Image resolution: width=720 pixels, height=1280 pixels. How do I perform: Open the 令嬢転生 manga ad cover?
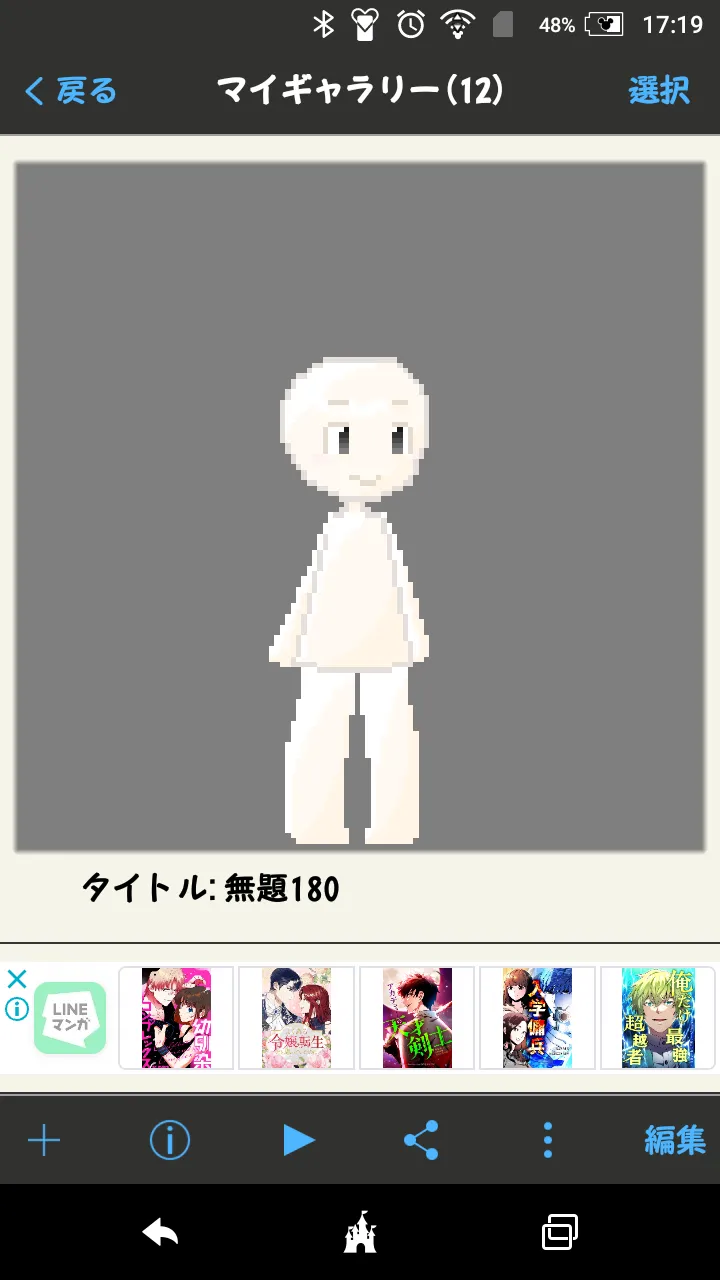tap(296, 1018)
